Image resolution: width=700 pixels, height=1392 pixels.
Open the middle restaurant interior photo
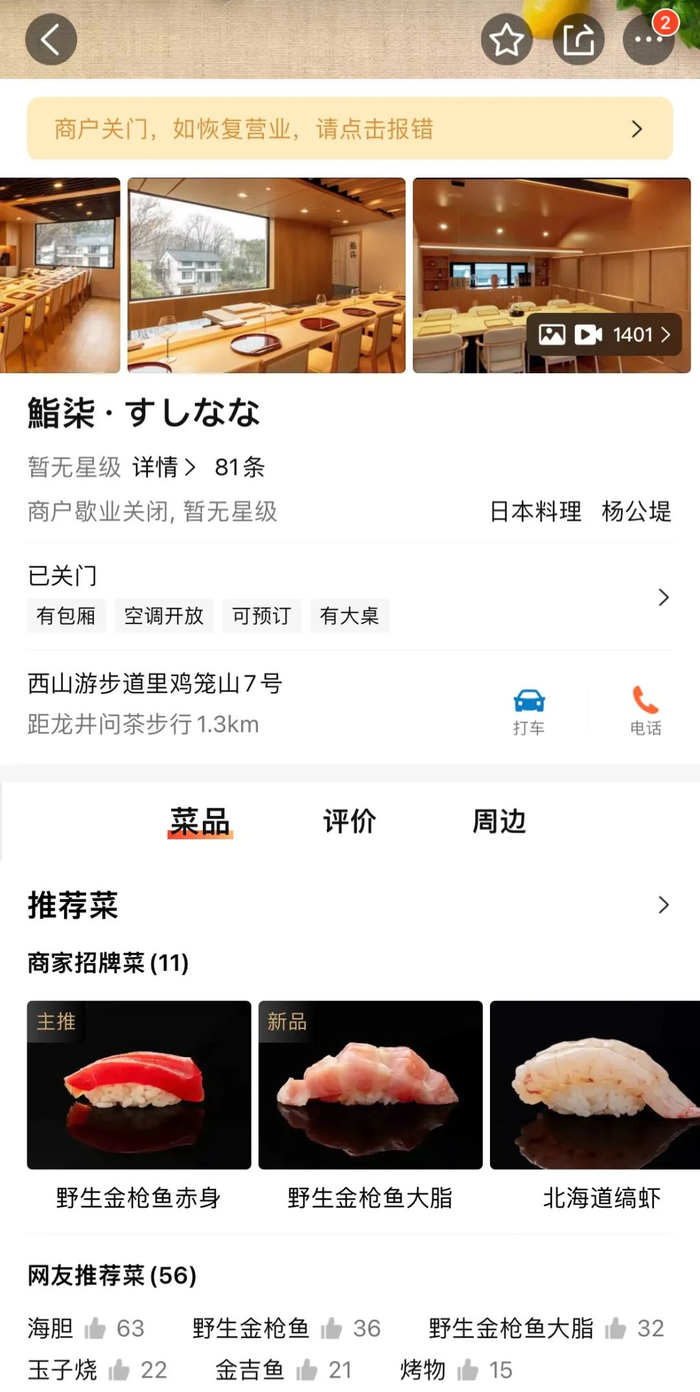pyautogui.click(x=267, y=275)
